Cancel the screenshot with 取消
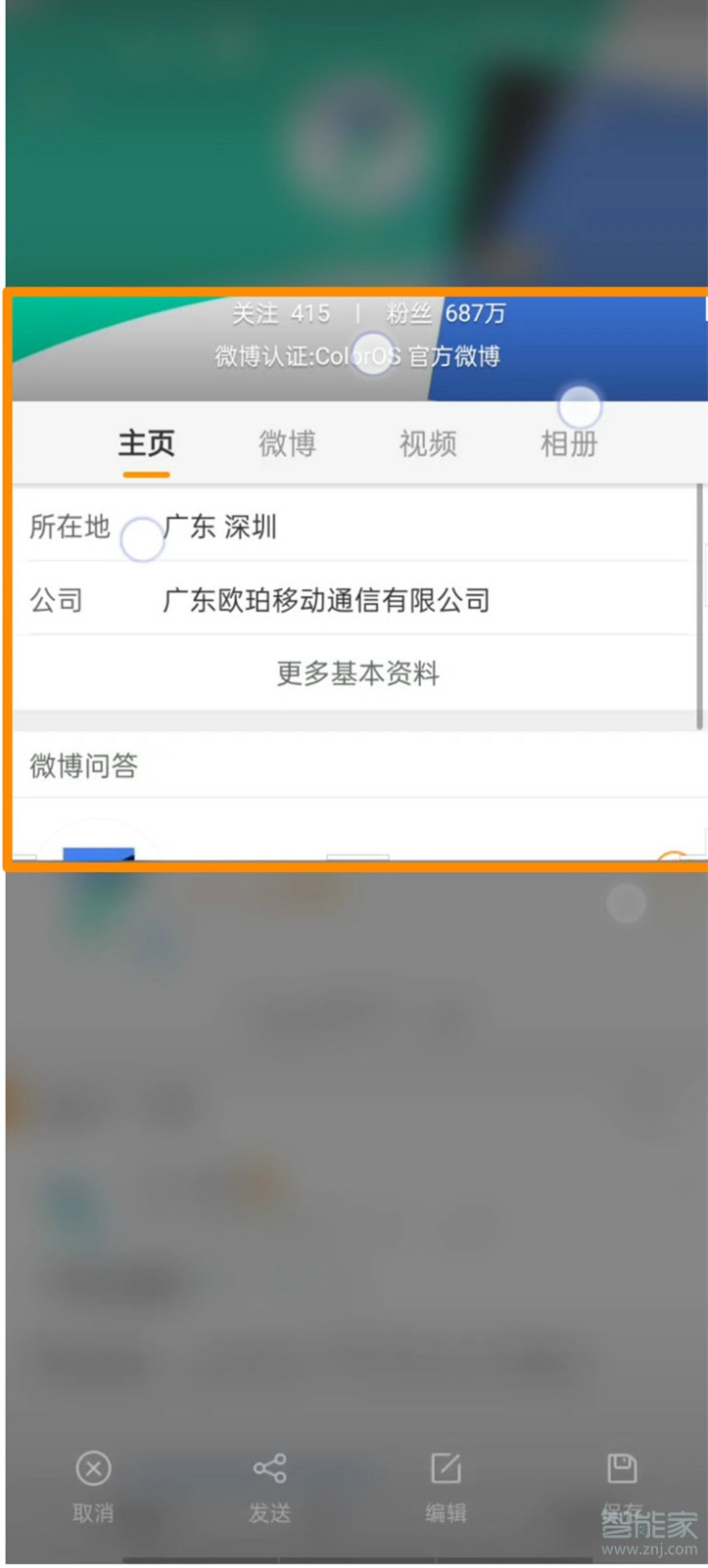This screenshot has height=1568, width=708. pos(93,1485)
